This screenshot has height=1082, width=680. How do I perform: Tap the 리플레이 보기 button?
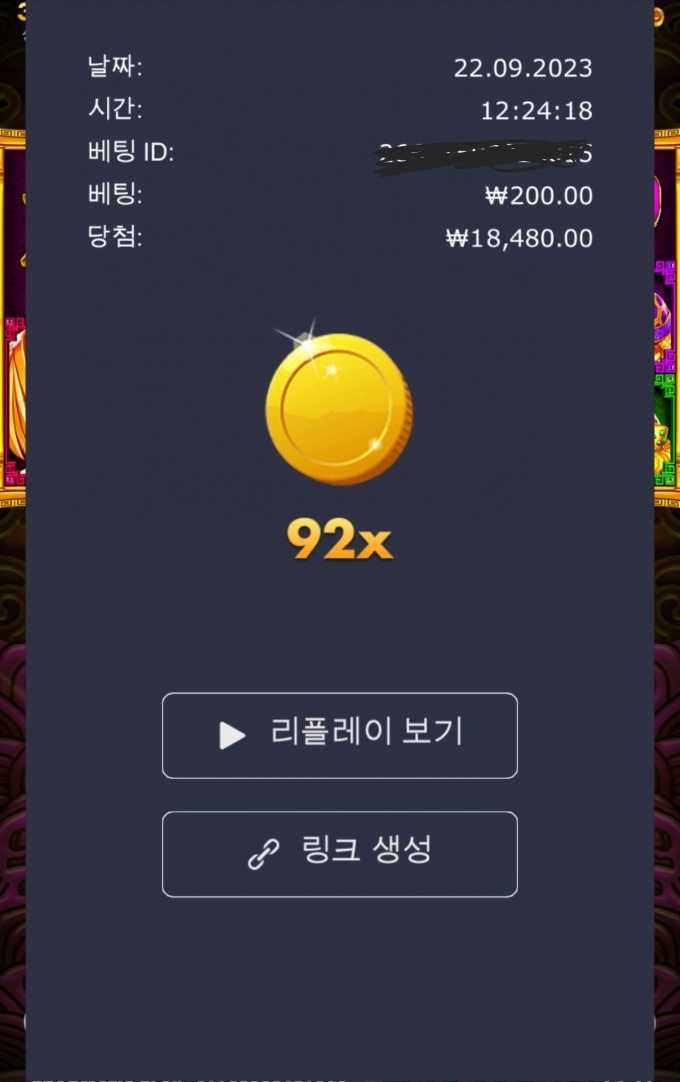tap(340, 735)
